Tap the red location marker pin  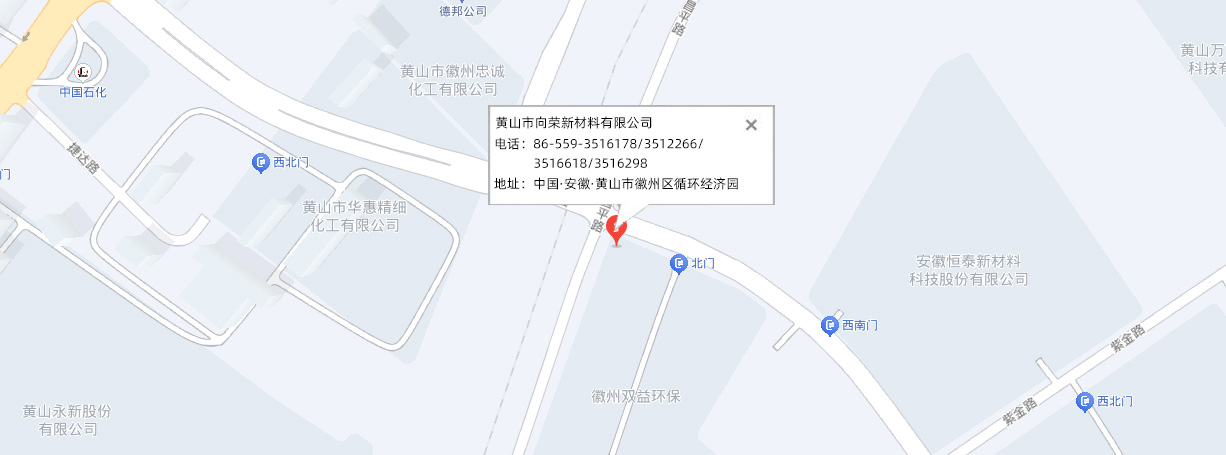point(618,229)
